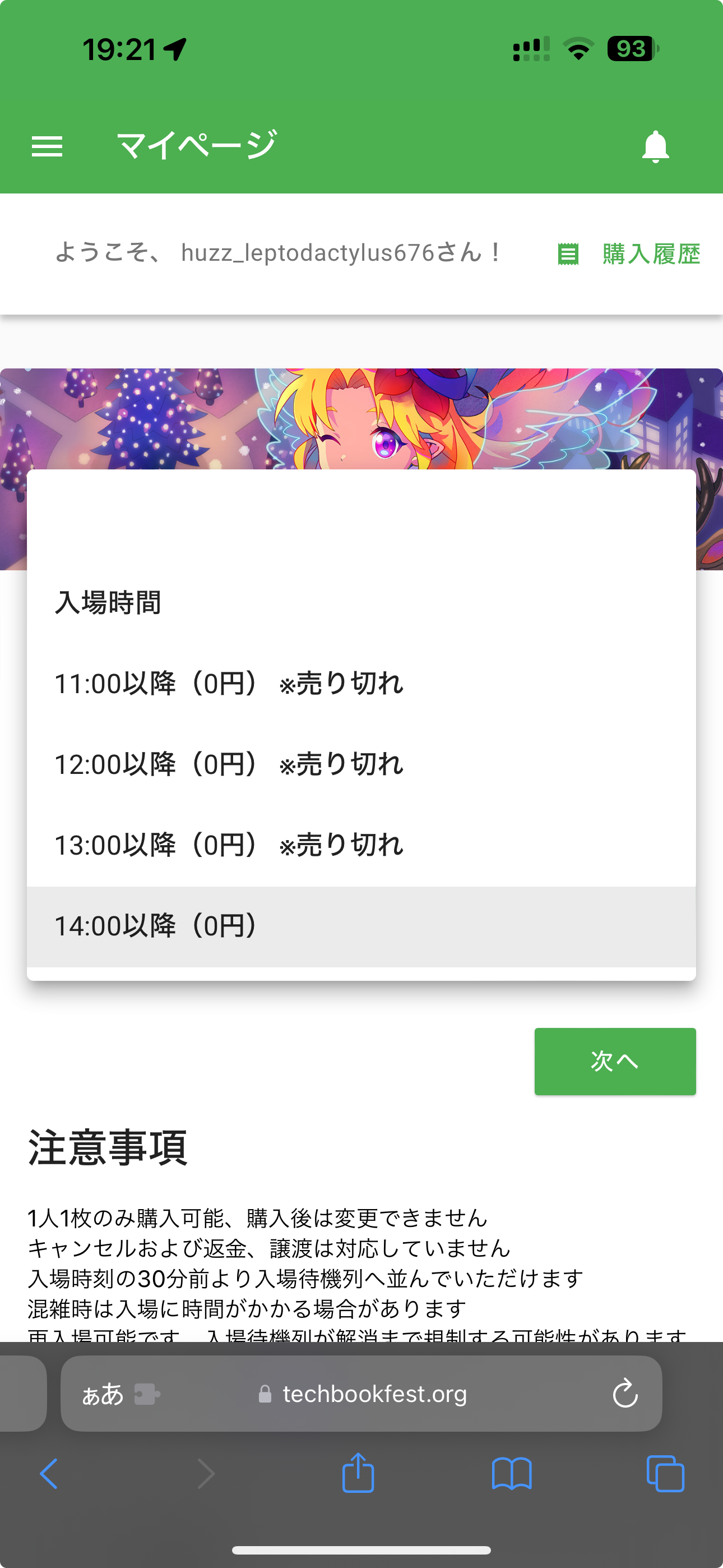
Task: Share this page from Safari
Action: [358, 1474]
